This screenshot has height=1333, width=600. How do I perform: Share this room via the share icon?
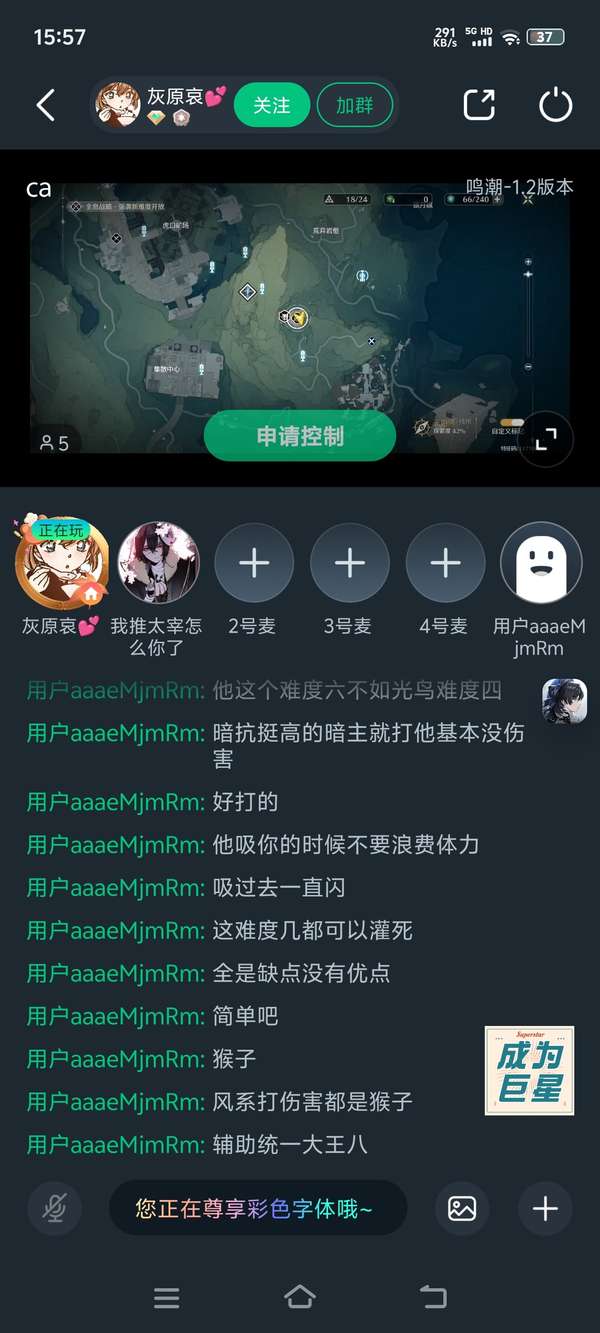click(479, 105)
